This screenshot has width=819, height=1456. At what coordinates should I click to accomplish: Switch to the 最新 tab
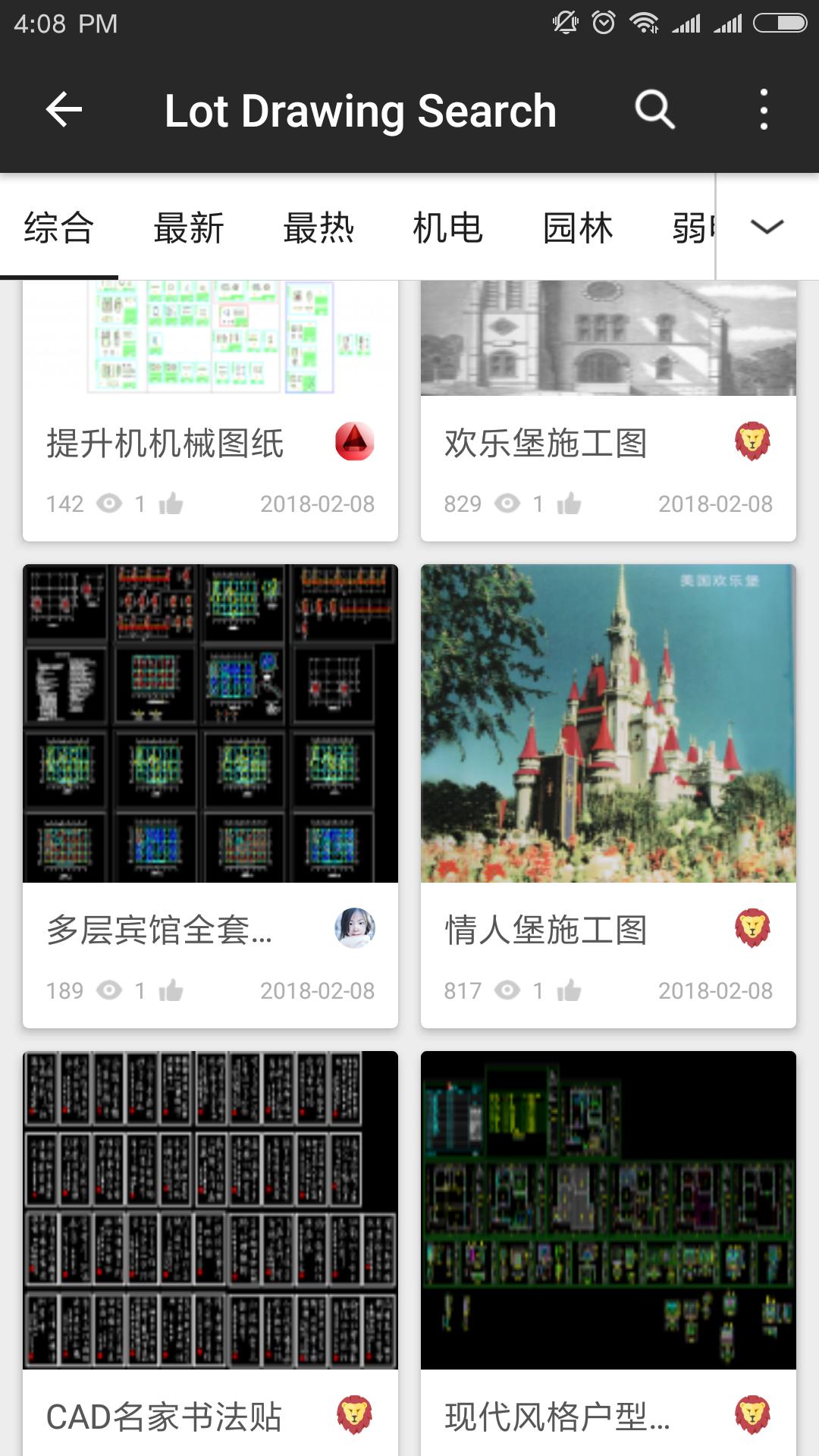pos(189,227)
